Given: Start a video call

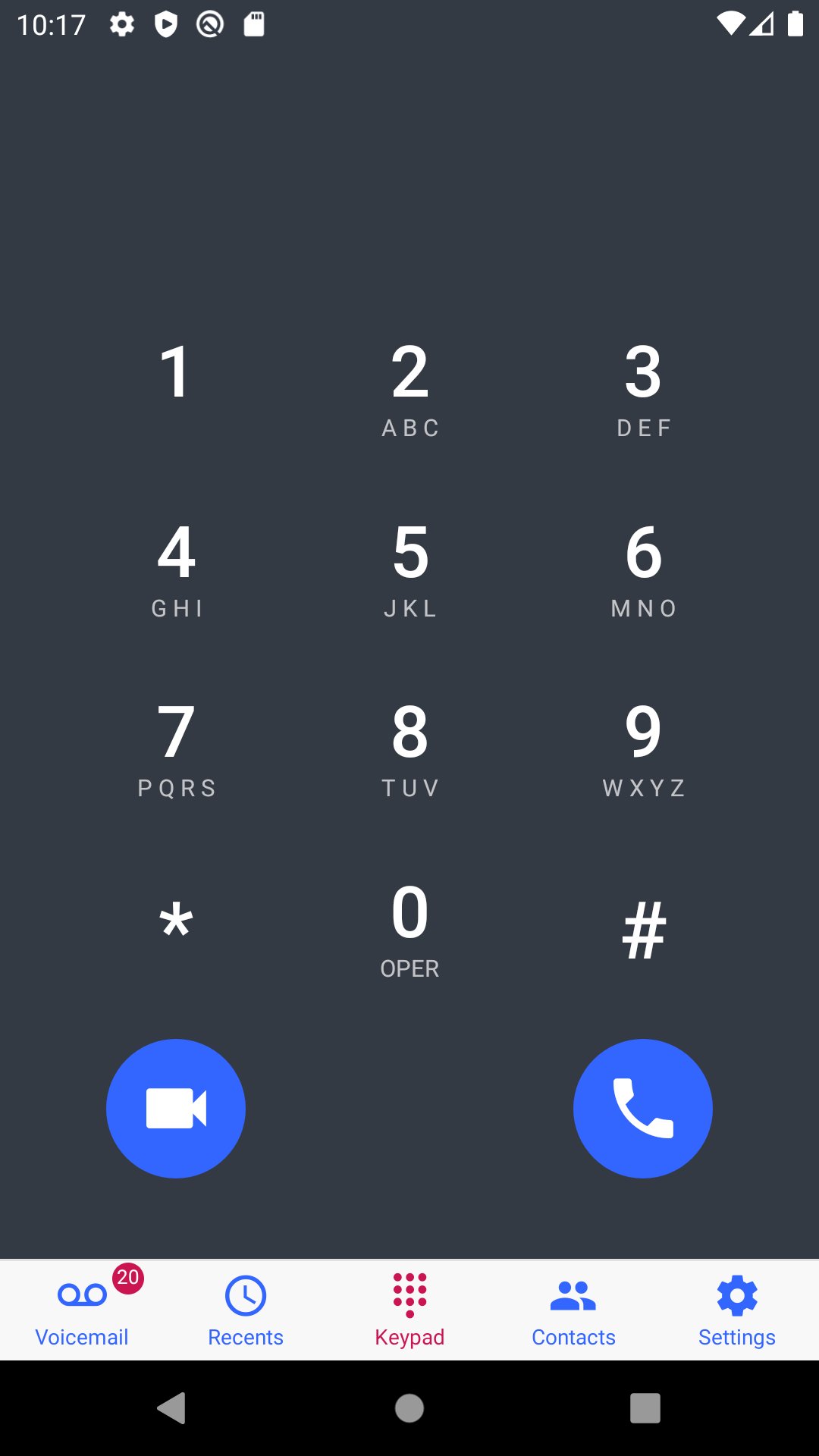Looking at the screenshot, I should 176,1109.
